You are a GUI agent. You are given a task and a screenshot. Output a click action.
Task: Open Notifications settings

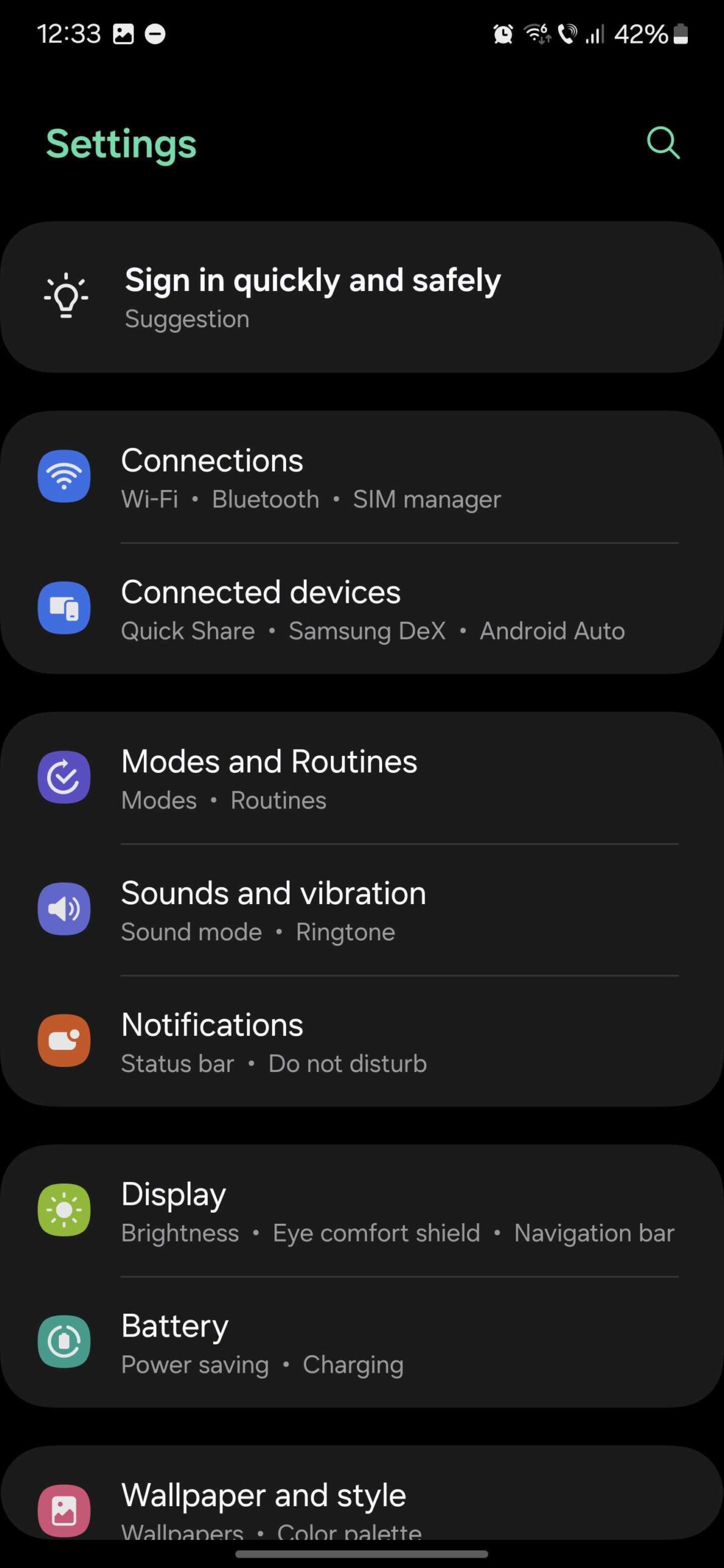coord(361,1041)
